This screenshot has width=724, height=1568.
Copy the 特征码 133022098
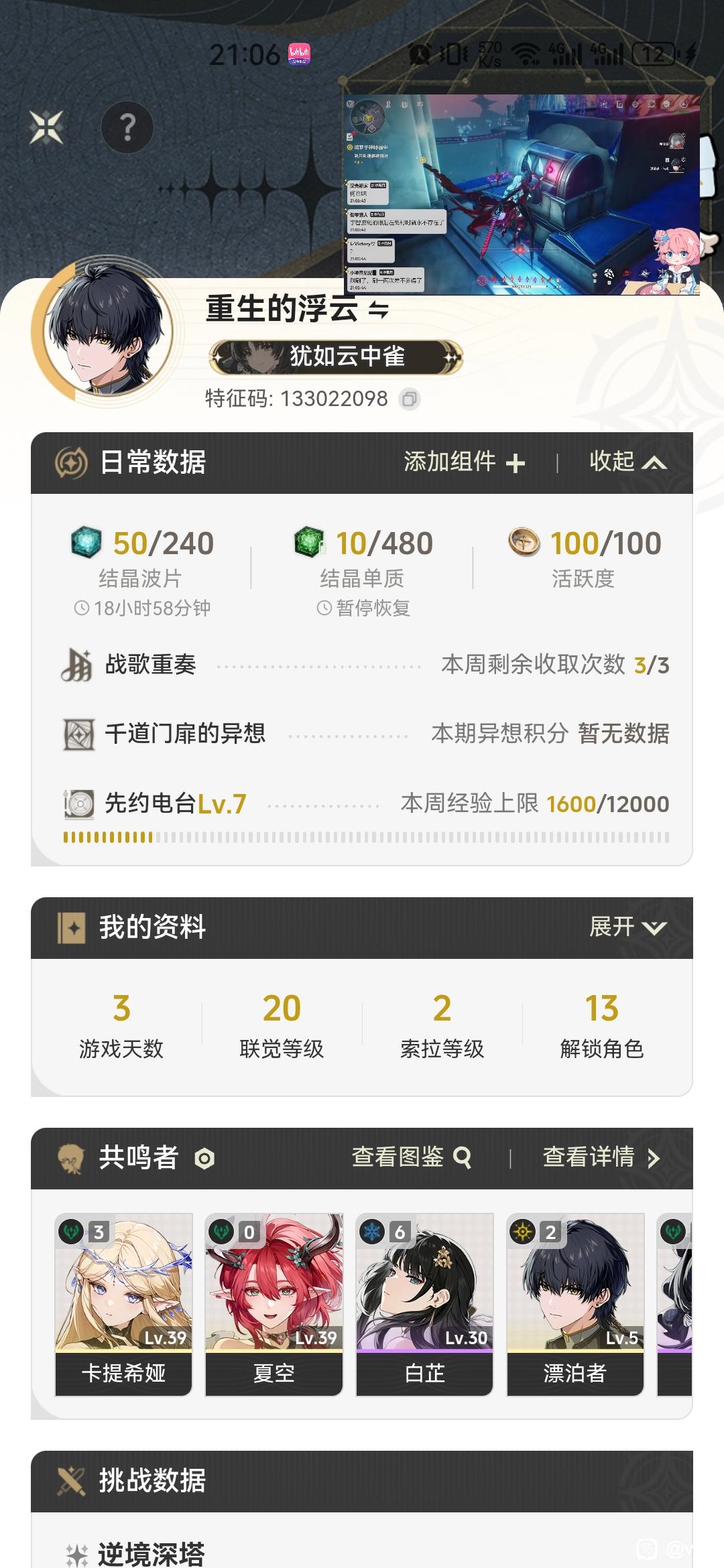click(410, 399)
